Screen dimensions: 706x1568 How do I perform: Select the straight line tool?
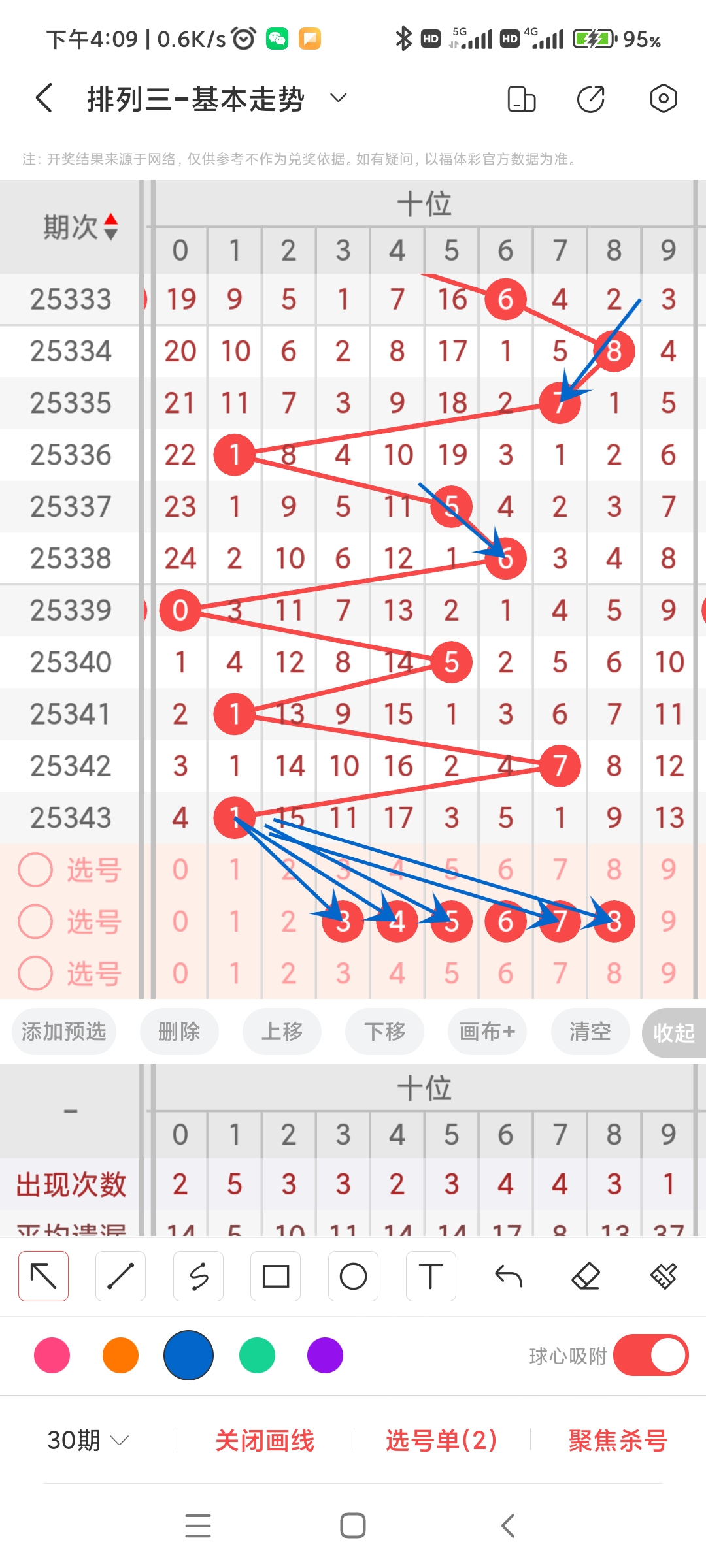[x=120, y=1275]
